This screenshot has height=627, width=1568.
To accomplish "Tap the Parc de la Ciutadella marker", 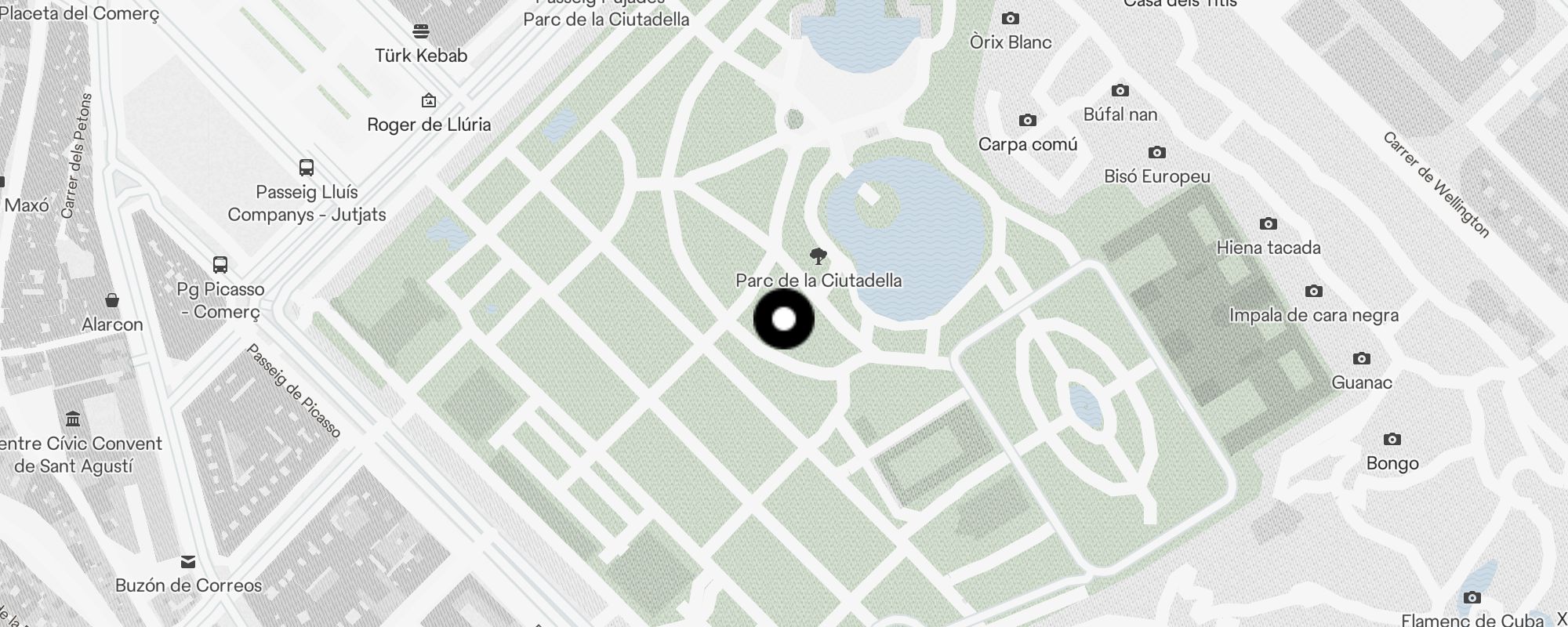I will (x=818, y=256).
